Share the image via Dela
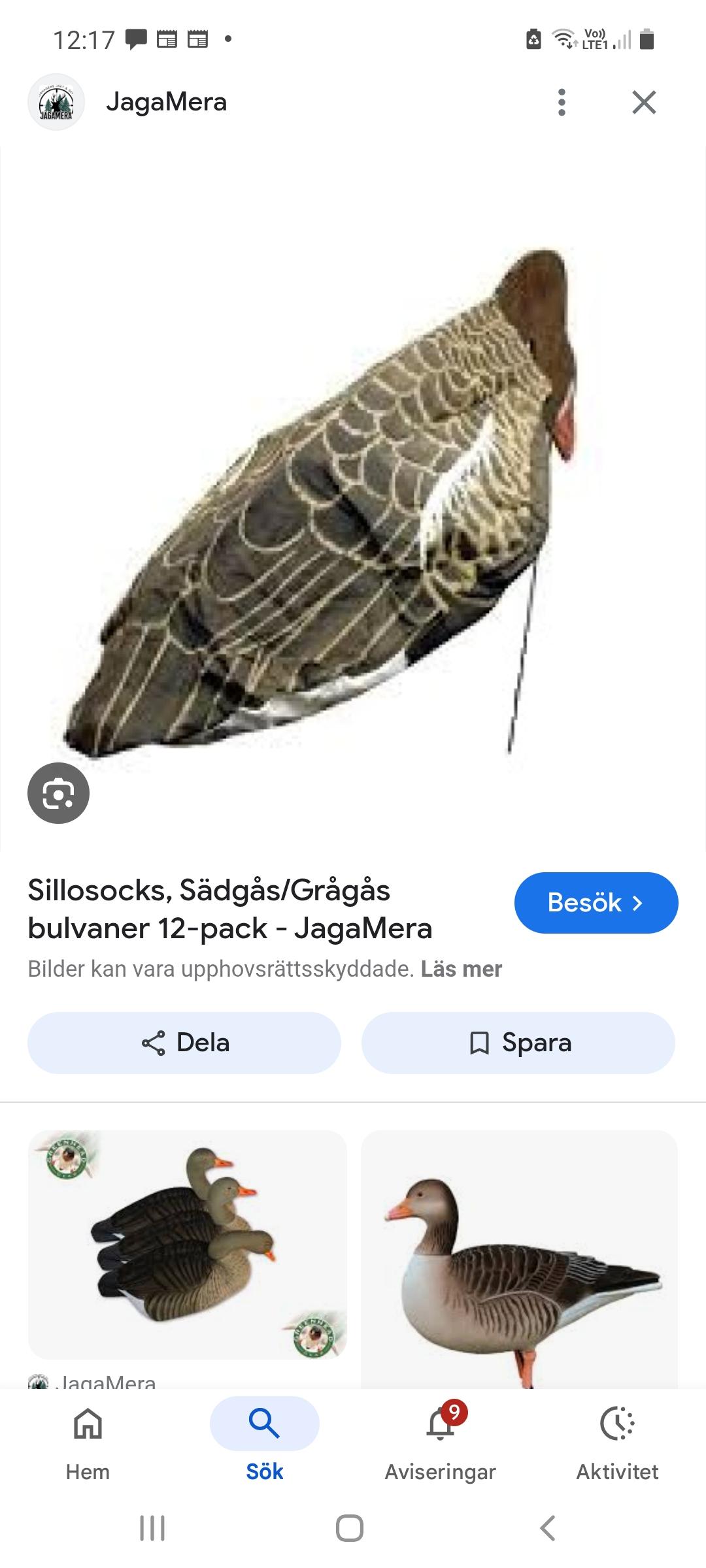Screen dimensions: 706x1568 click(x=184, y=1043)
